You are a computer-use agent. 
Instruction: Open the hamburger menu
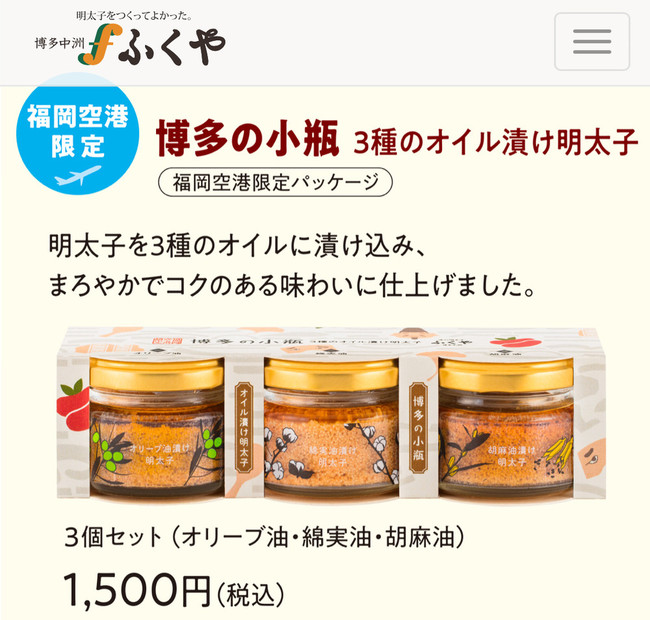point(591,41)
